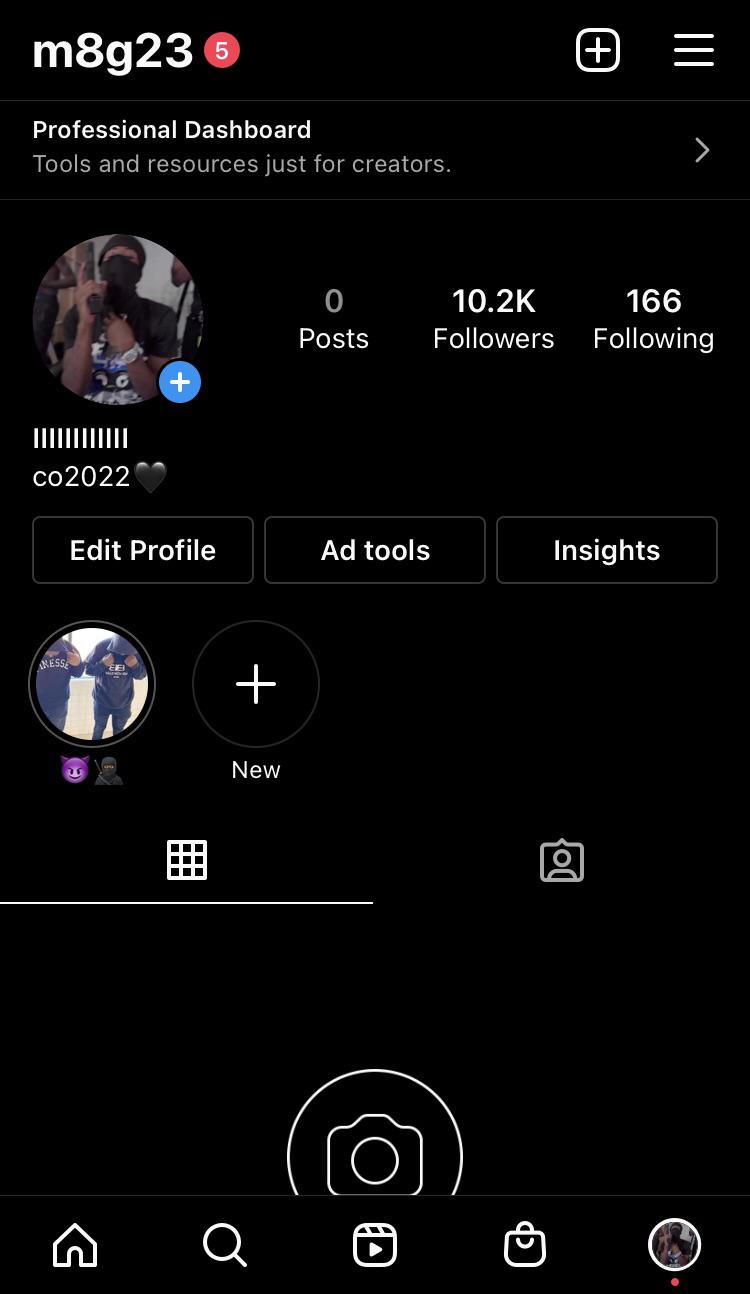Open the Profile tab in the bottom bar

point(674,1245)
